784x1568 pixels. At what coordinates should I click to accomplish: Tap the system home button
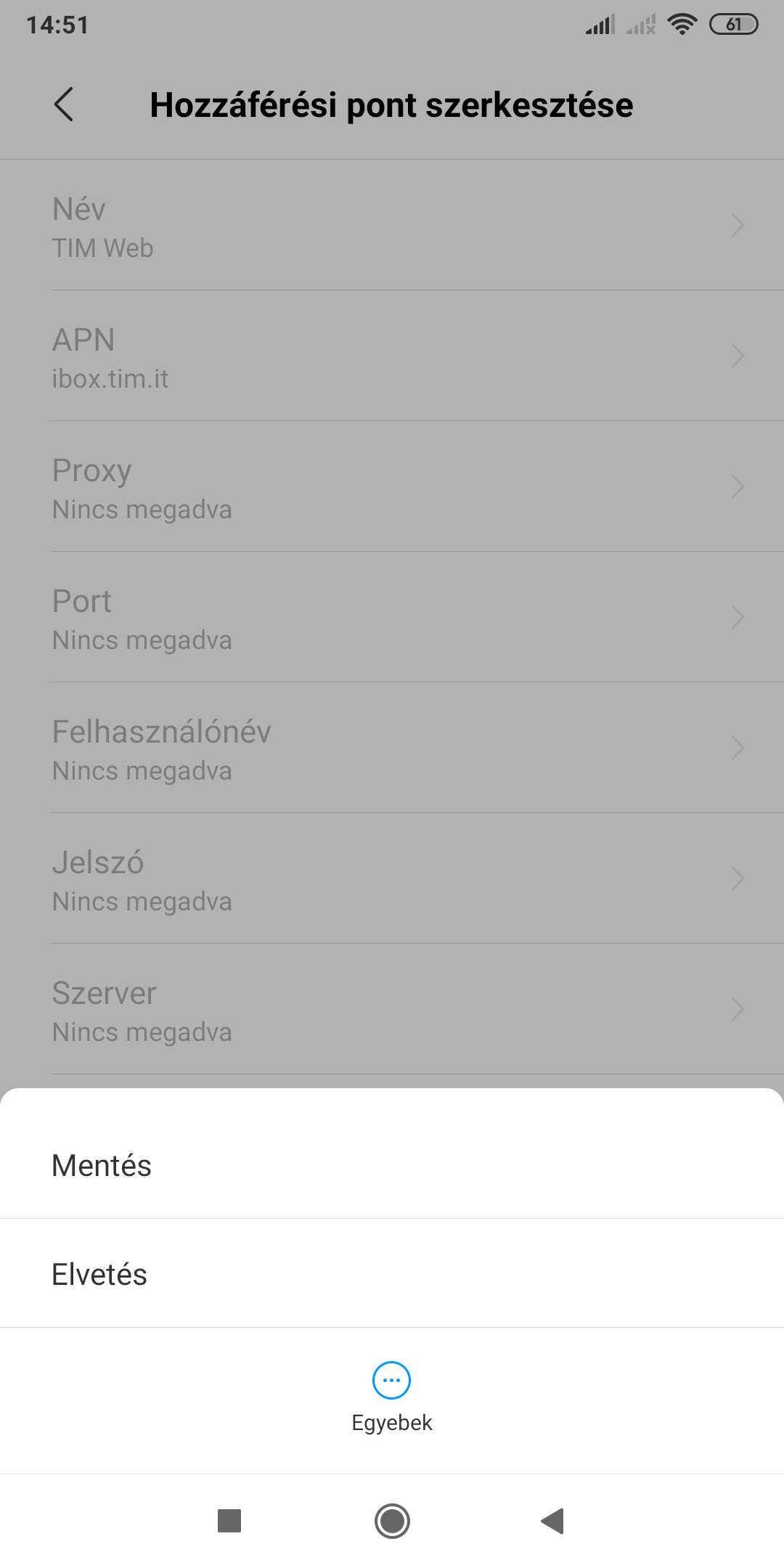coord(392,1520)
